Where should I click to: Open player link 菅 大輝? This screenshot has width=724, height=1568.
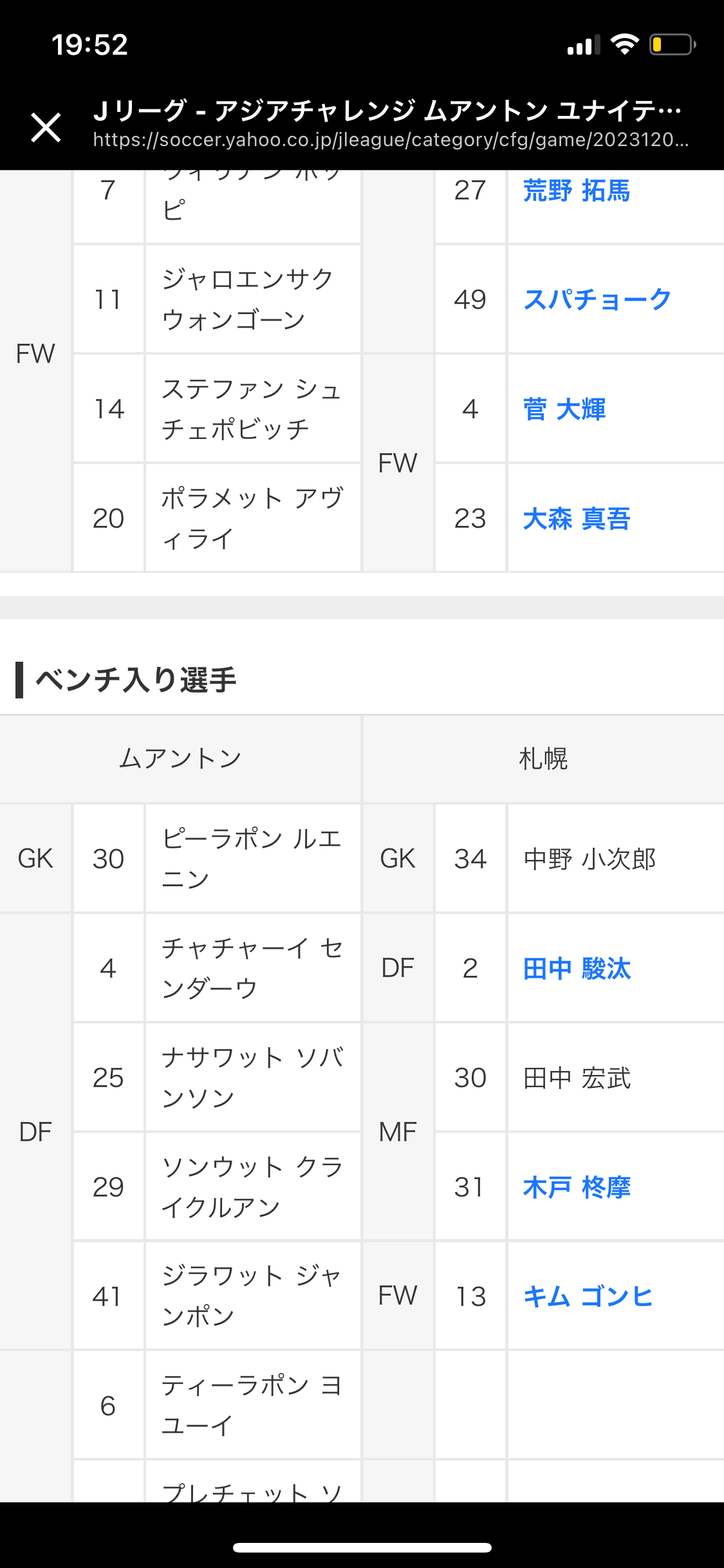(564, 409)
